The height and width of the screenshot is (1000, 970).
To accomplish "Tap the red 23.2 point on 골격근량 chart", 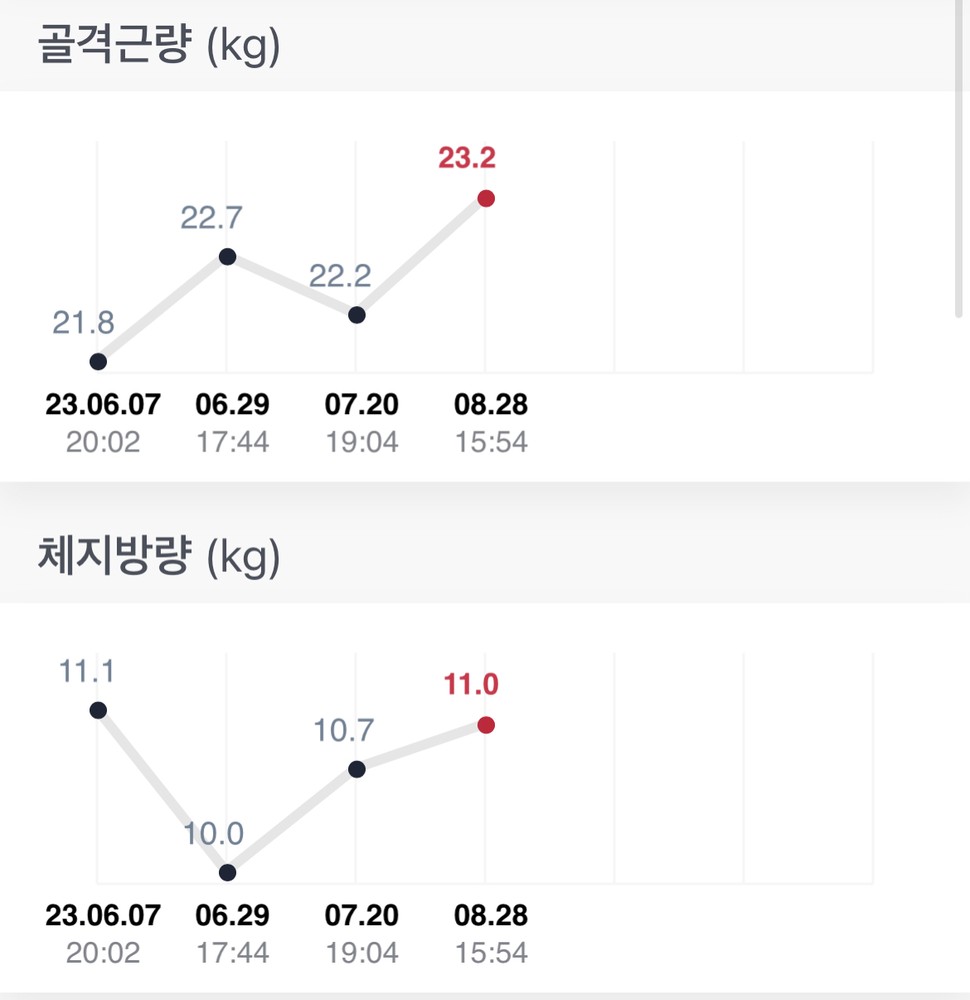I will point(486,198).
